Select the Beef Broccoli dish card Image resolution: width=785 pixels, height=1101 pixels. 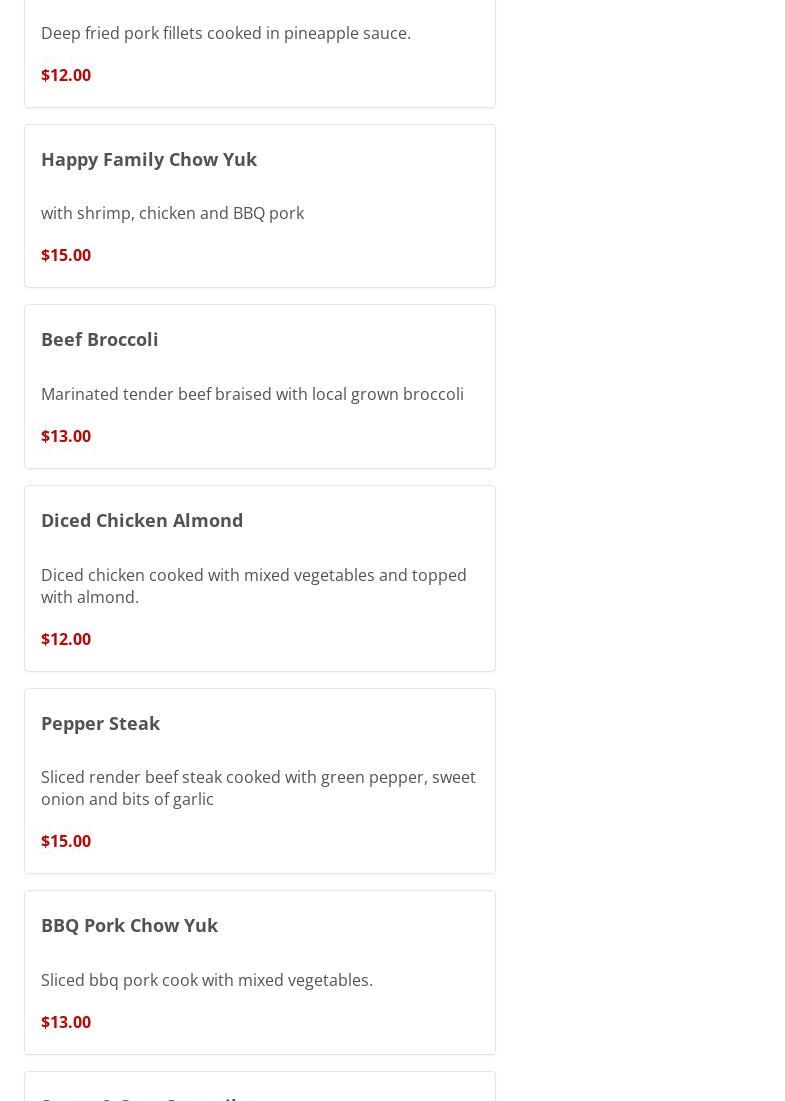point(259,386)
